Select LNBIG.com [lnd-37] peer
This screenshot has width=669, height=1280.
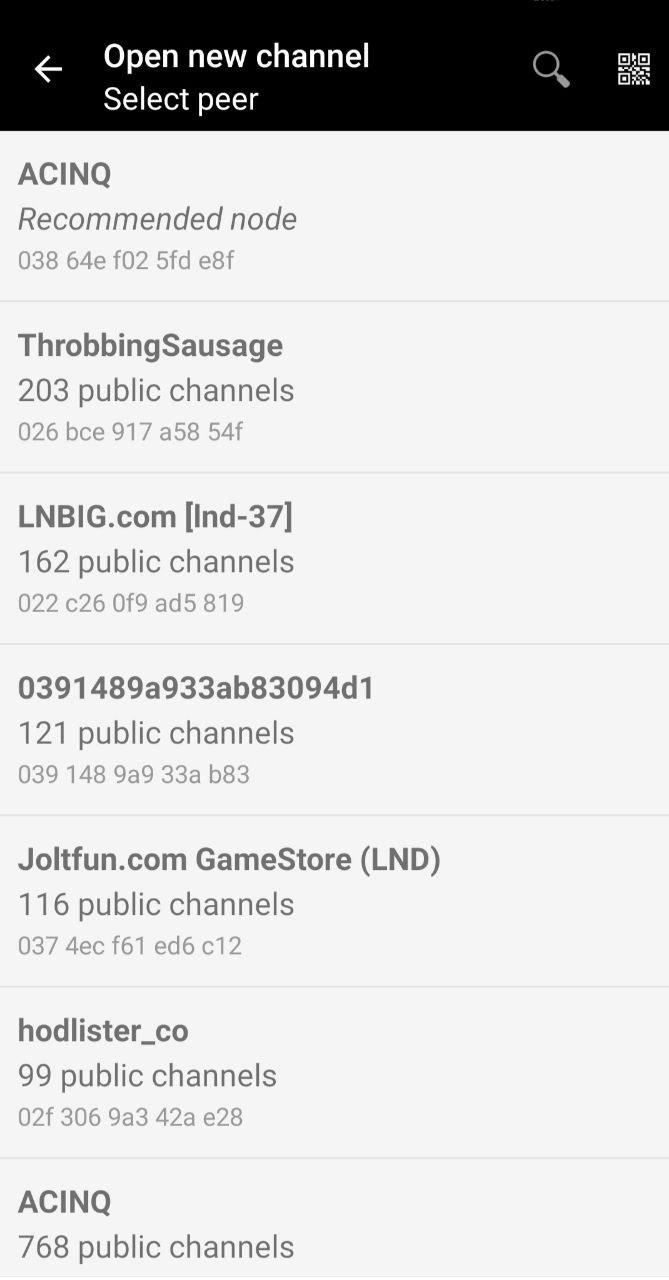[334, 558]
